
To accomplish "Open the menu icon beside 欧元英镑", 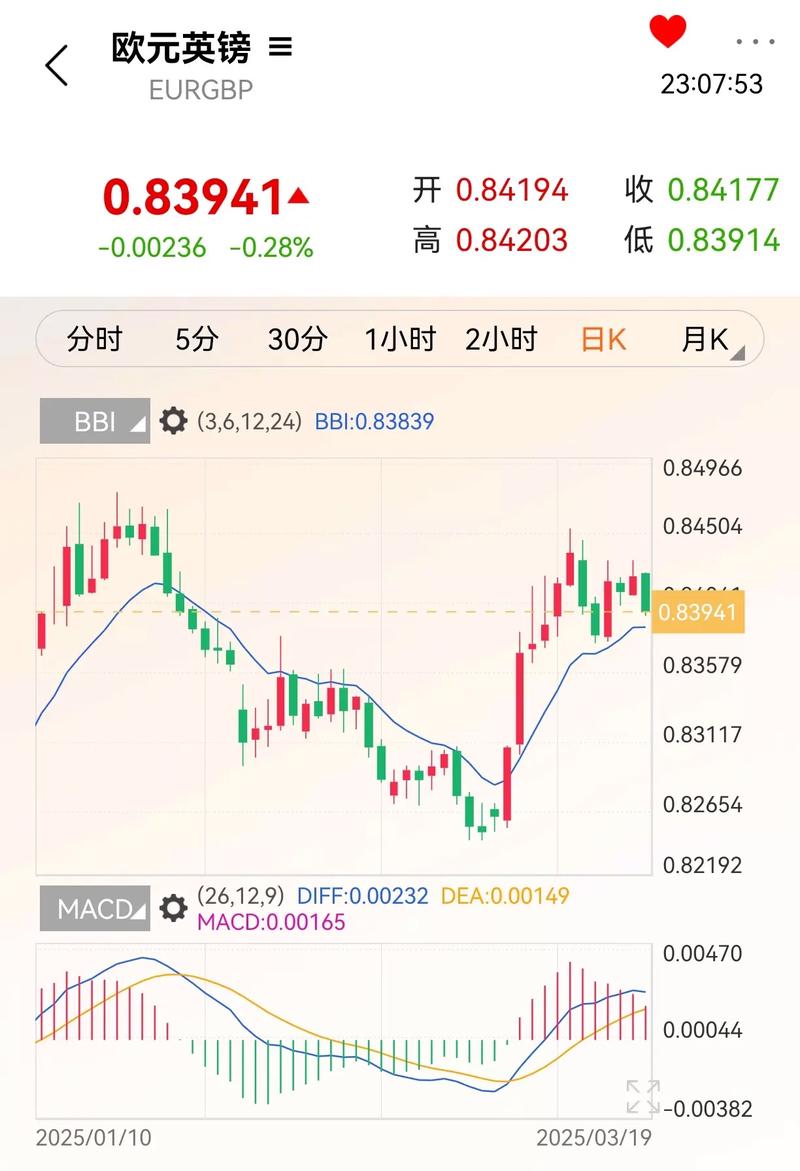I will 281,47.
